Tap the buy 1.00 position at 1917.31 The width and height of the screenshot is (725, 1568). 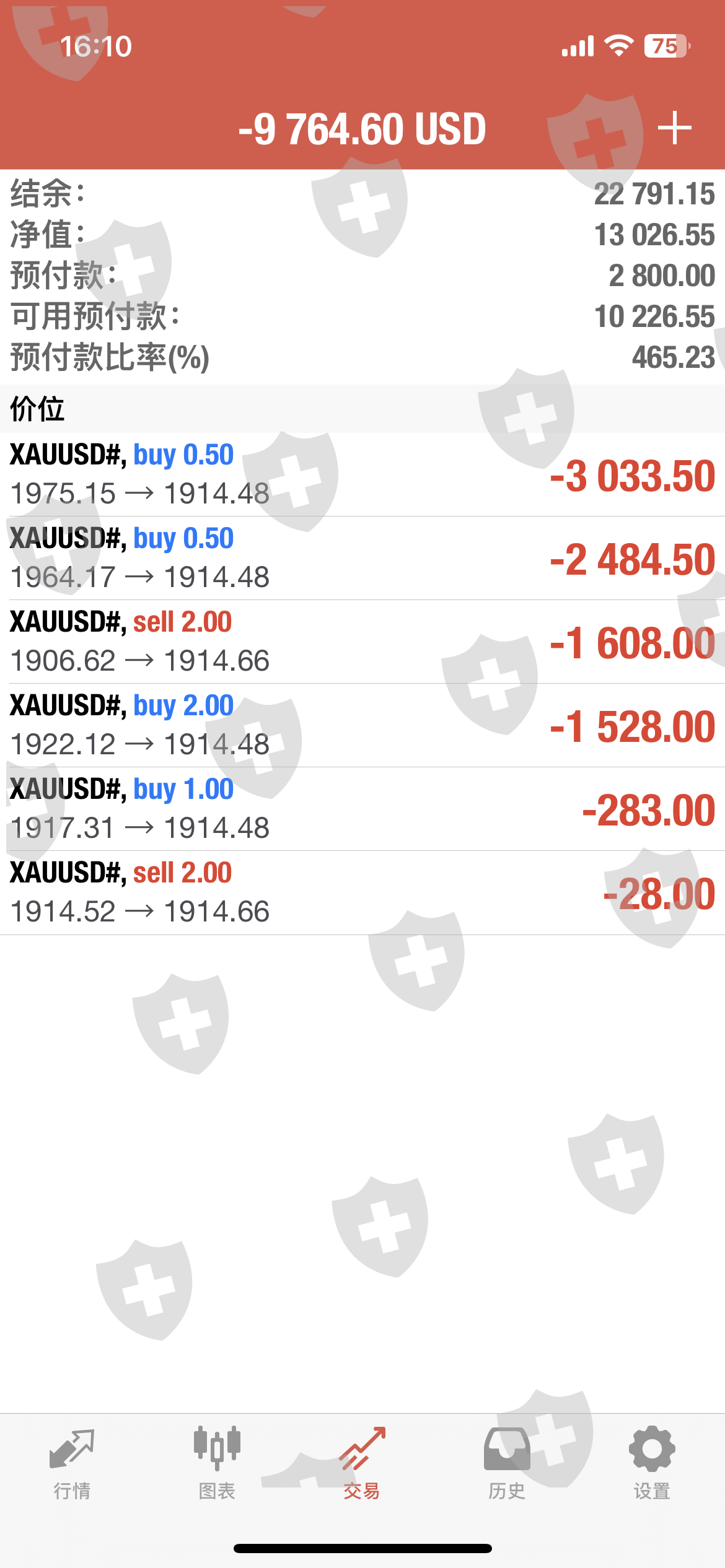362,809
